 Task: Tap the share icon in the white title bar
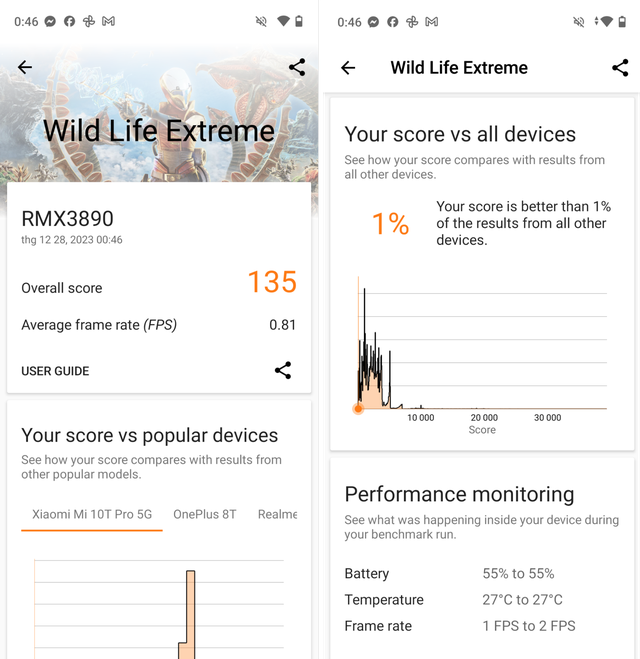tap(620, 68)
